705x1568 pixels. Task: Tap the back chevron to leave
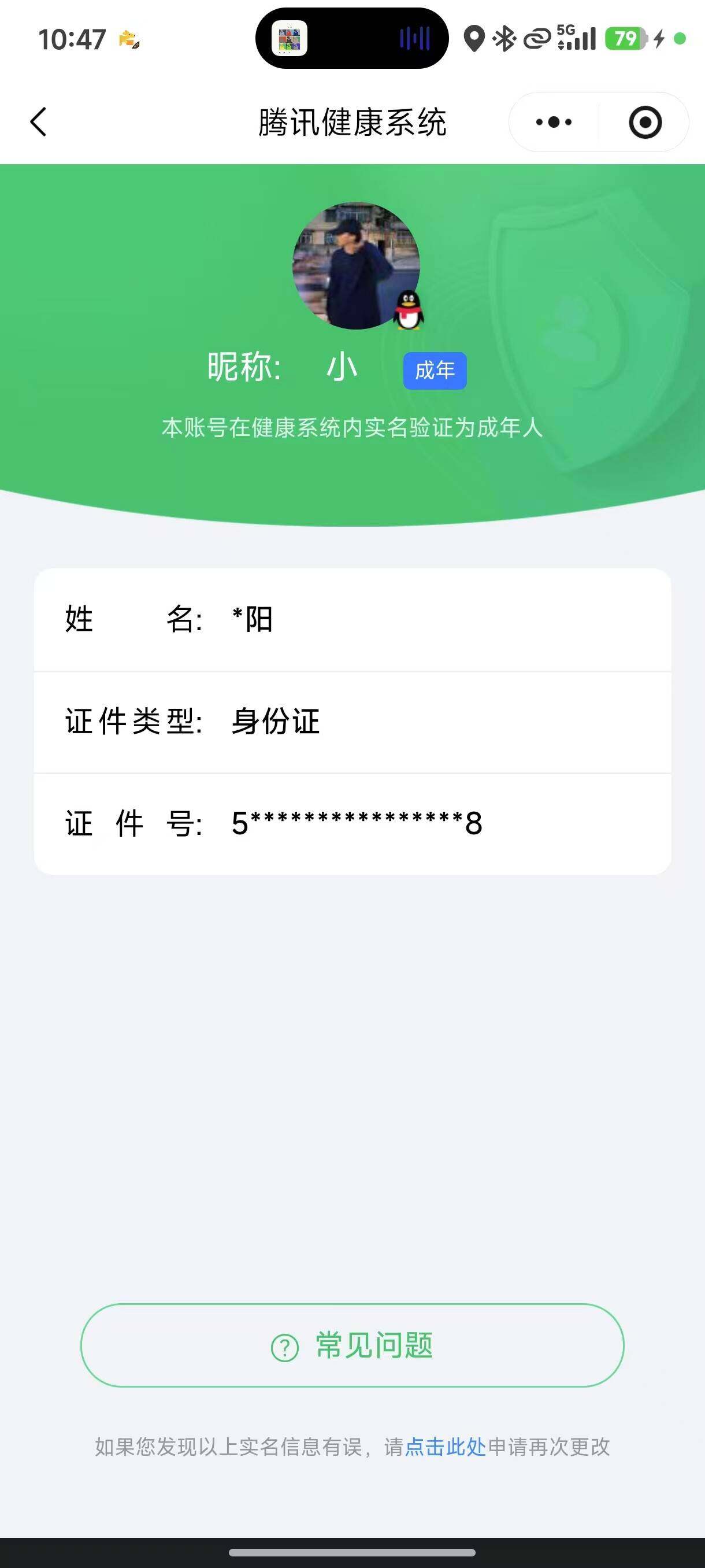click(38, 122)
